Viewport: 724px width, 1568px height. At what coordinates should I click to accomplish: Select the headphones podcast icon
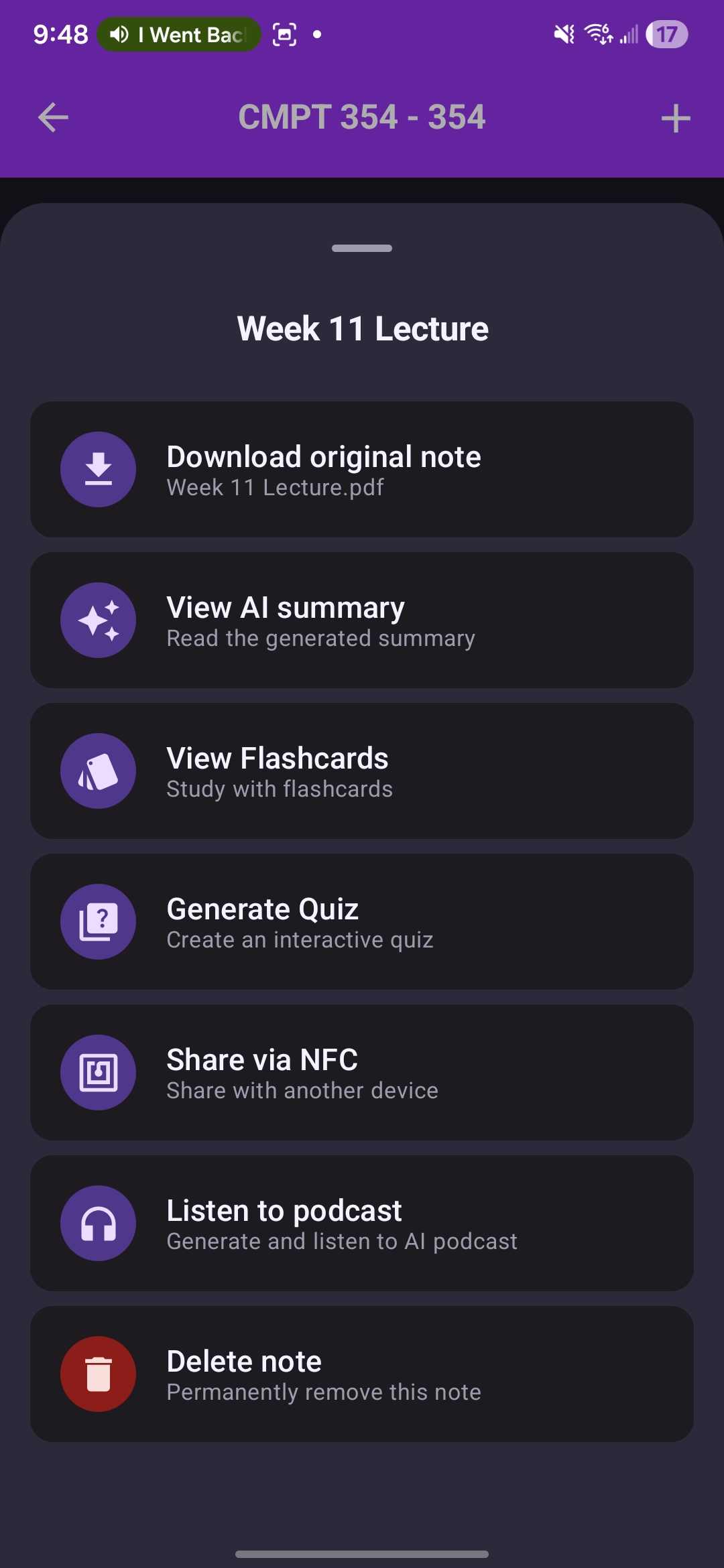click(98, 1224)
